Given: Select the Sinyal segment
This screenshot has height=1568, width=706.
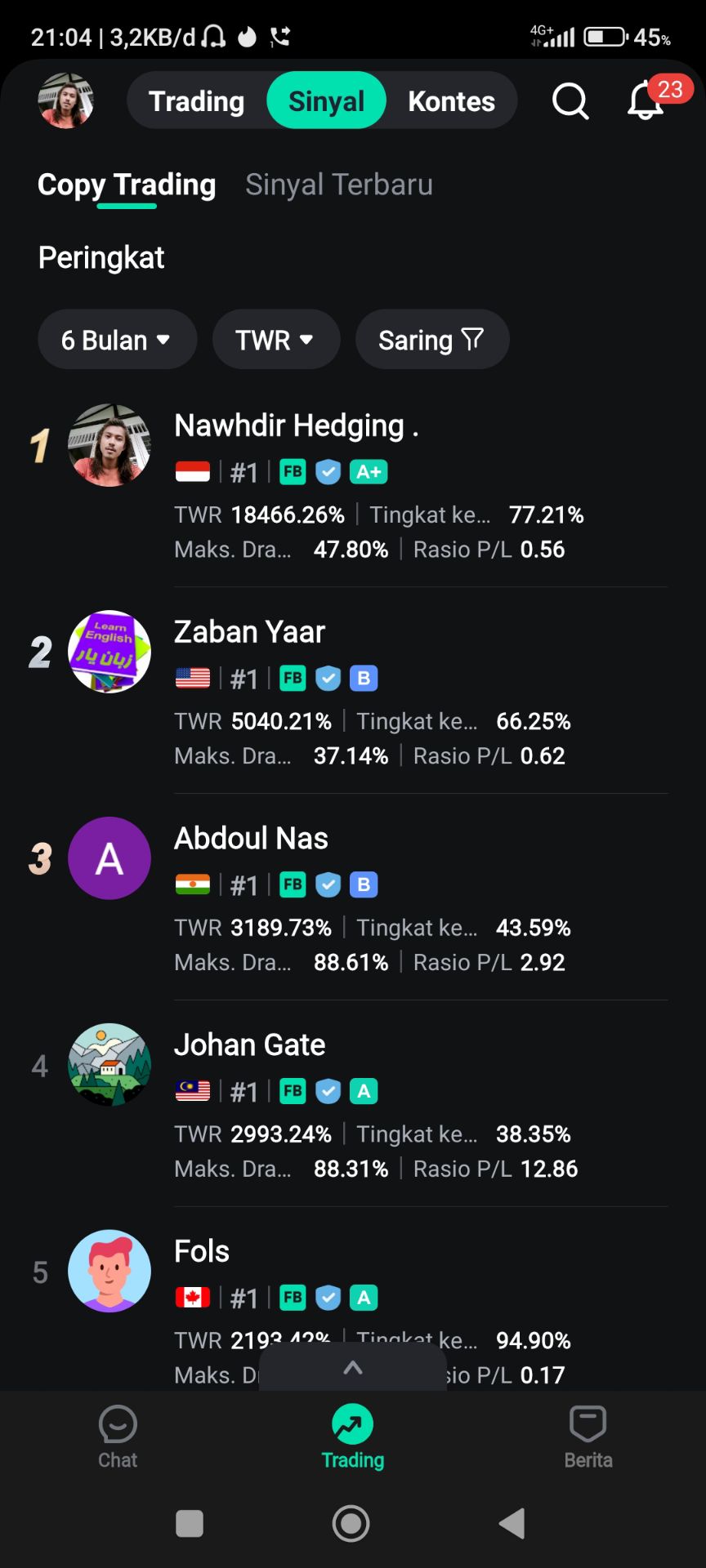Looking at the screenshot, I should 326,101.
